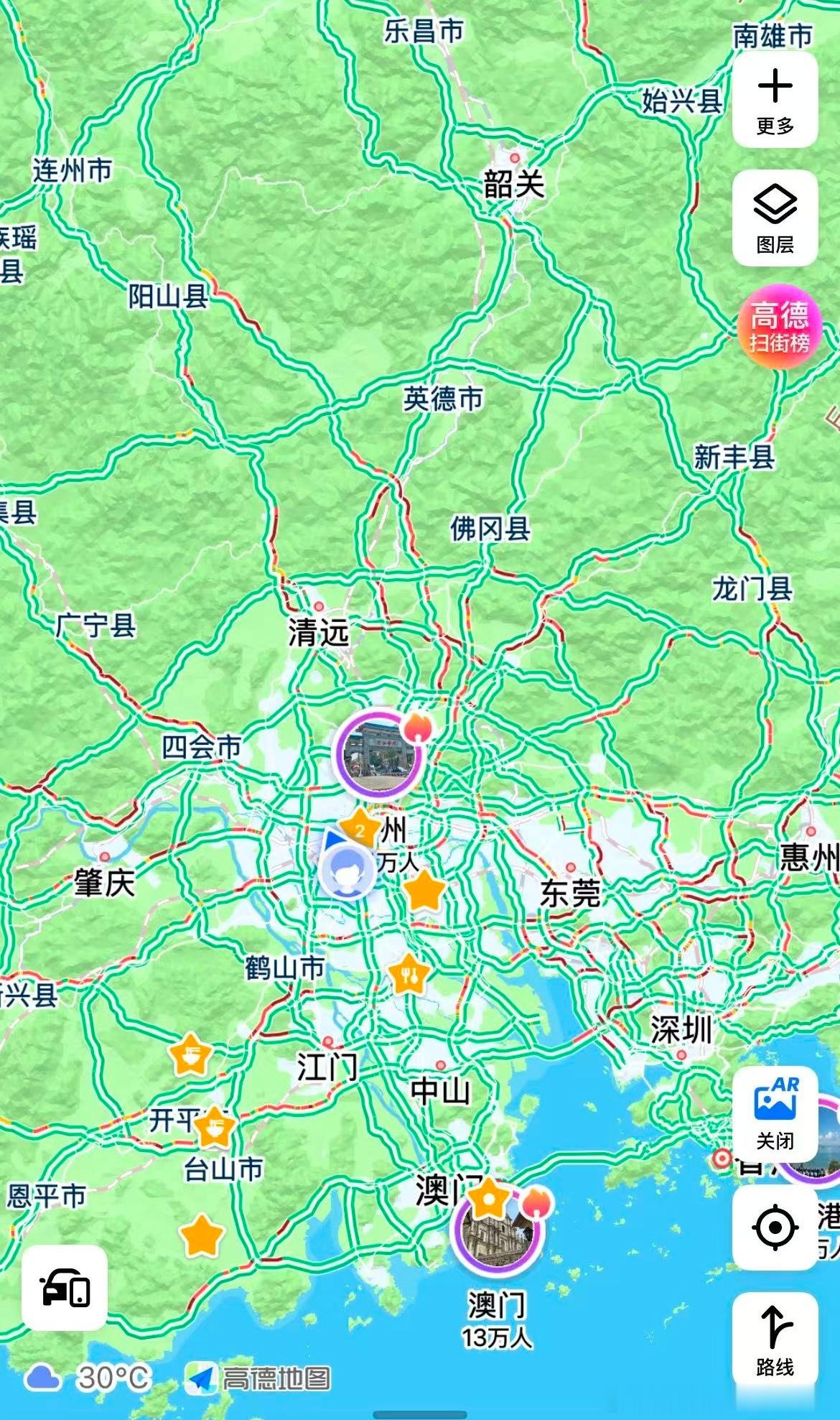Open the 更多 plus button
Image resolution: width=840 pixels, height=1420 pixels.
pos(775,100)
